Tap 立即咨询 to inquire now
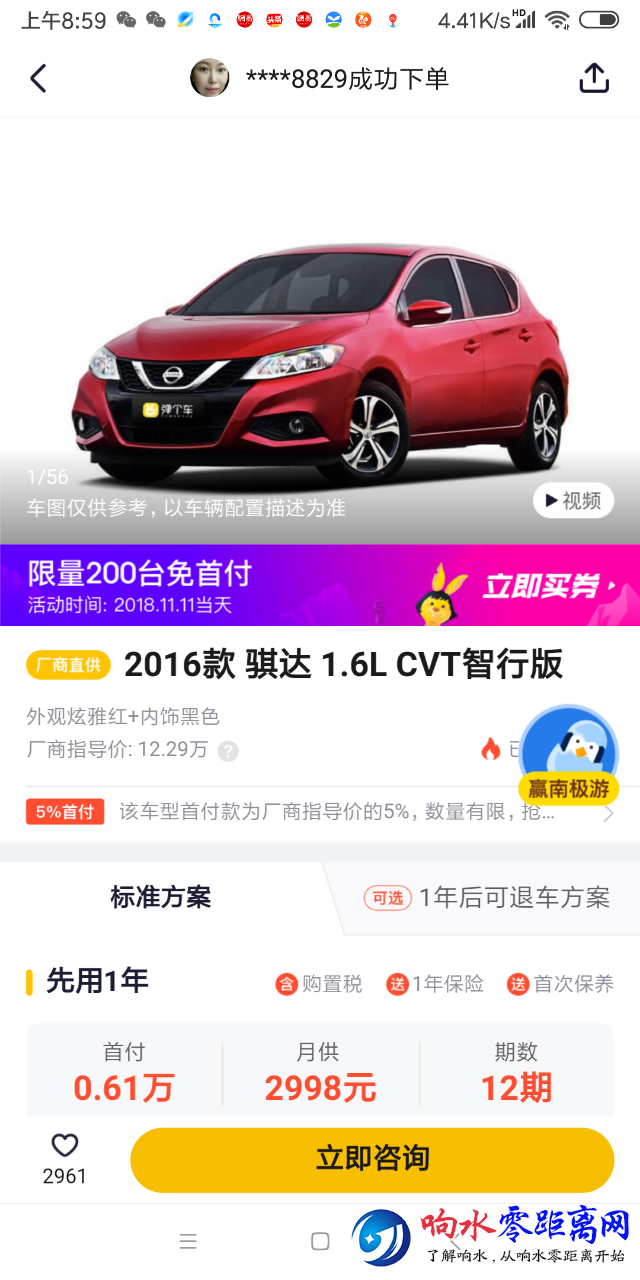The height and width of the screenshot is (1280, 640). coord(372,1159)
